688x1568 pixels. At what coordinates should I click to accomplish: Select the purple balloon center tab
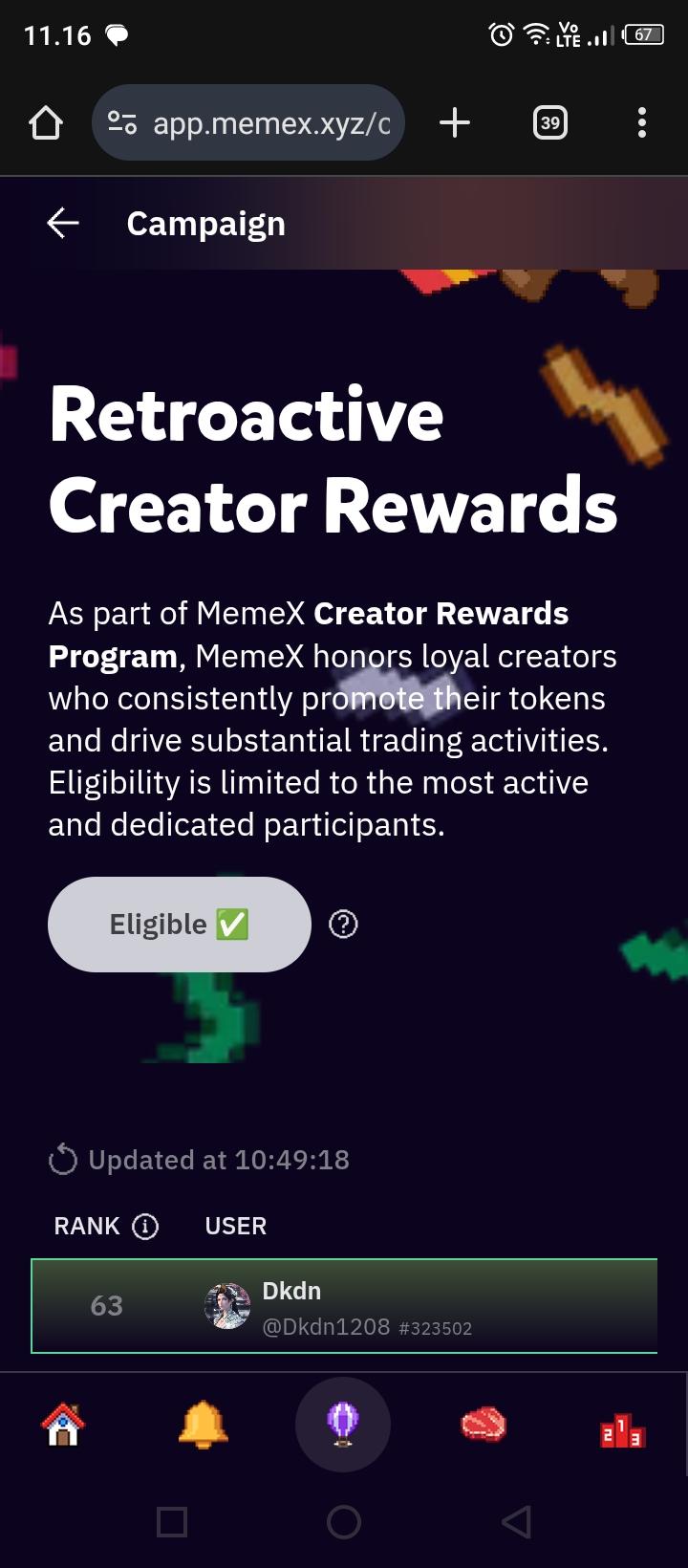(343, 1425)
